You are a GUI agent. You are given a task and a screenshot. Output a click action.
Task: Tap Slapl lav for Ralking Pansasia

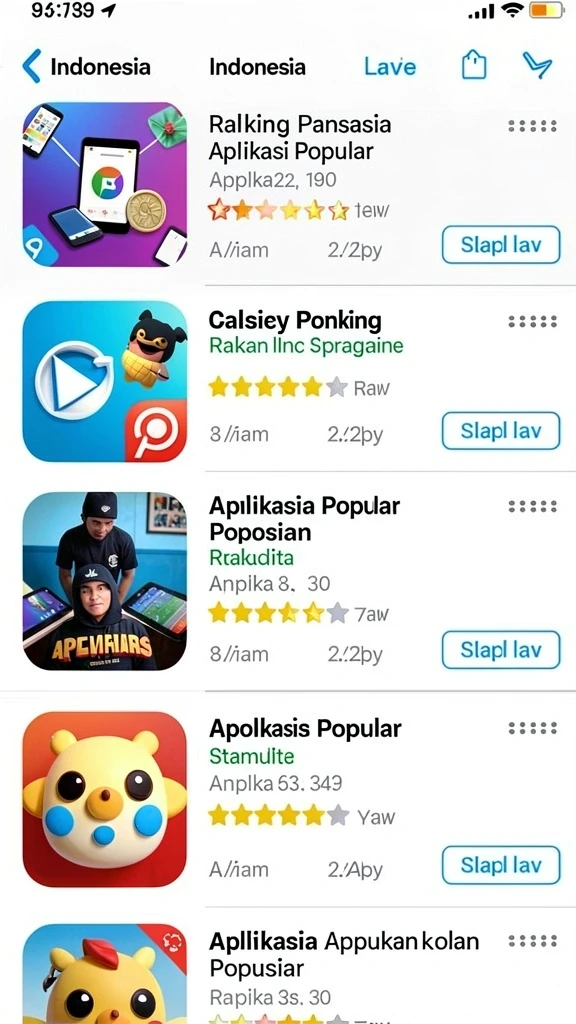pyautogui.click(x=501, y=245)
